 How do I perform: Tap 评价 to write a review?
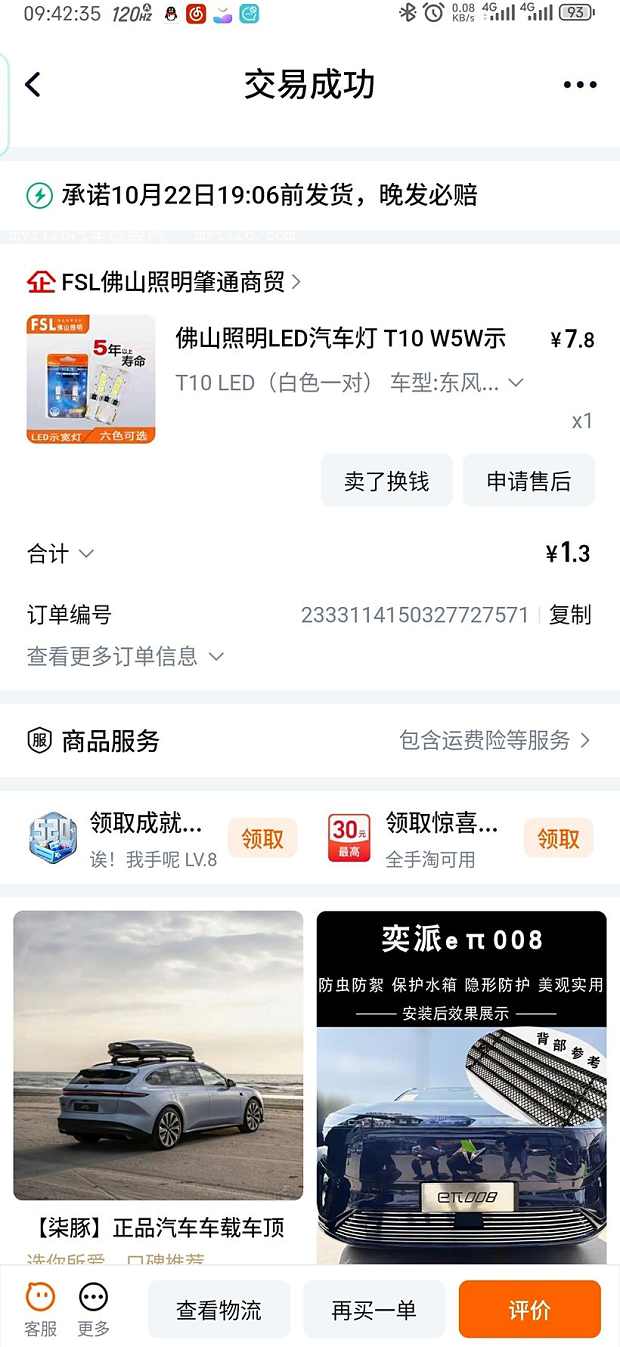[x=529, y=1309]
